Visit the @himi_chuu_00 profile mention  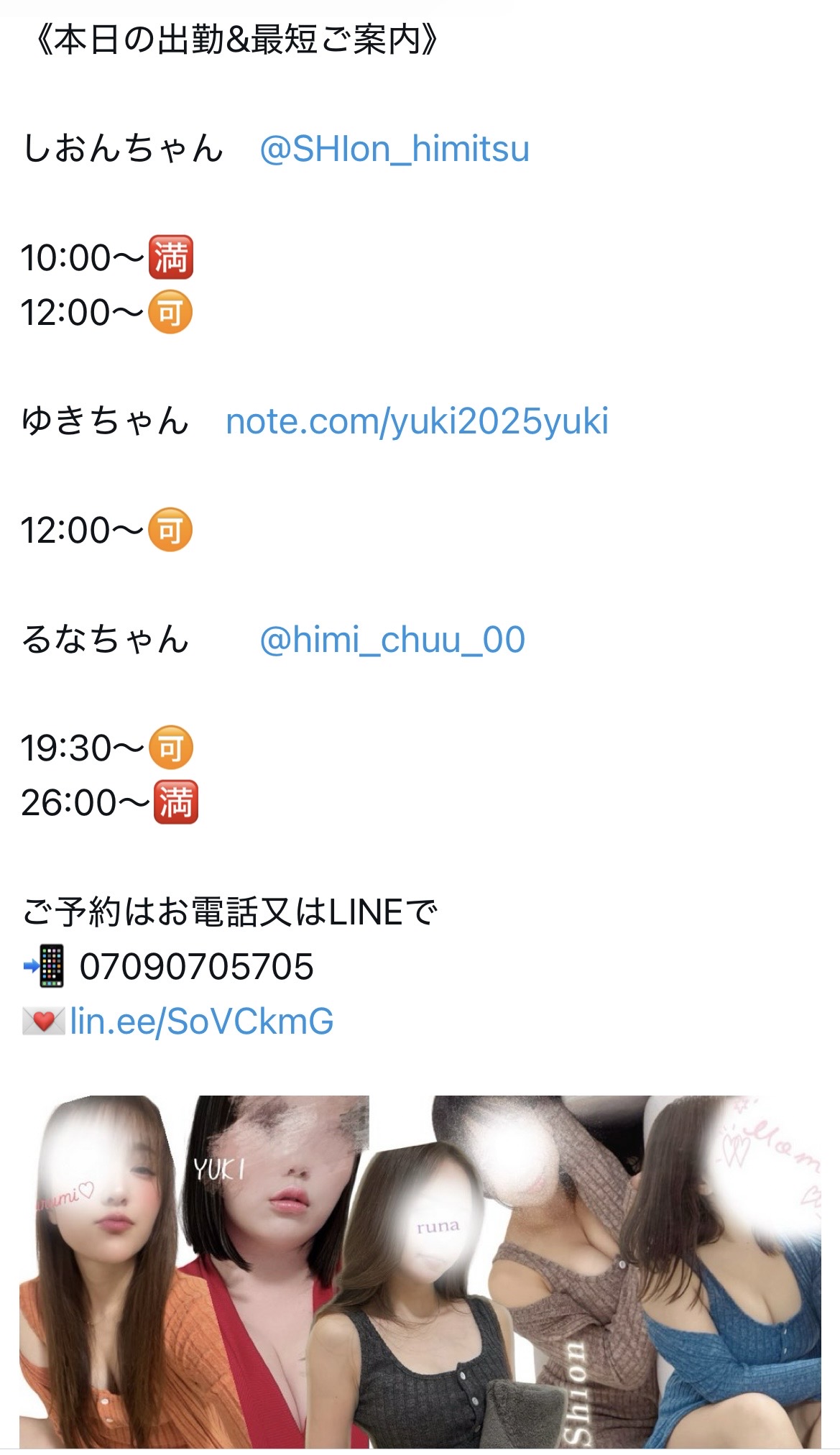tap(392, 640)
